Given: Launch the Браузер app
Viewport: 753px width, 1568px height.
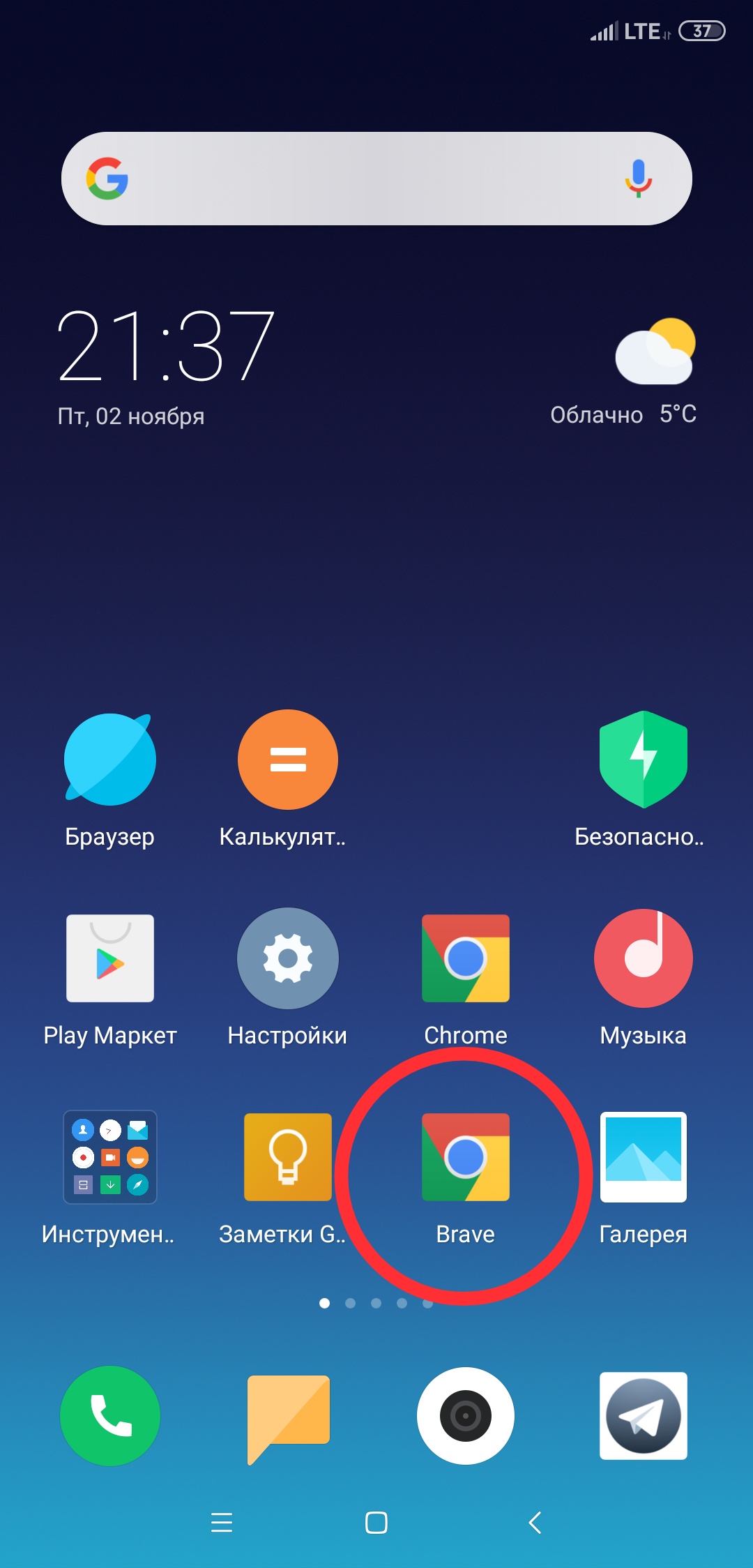Looking at the screenshot, I should point(110,760).
